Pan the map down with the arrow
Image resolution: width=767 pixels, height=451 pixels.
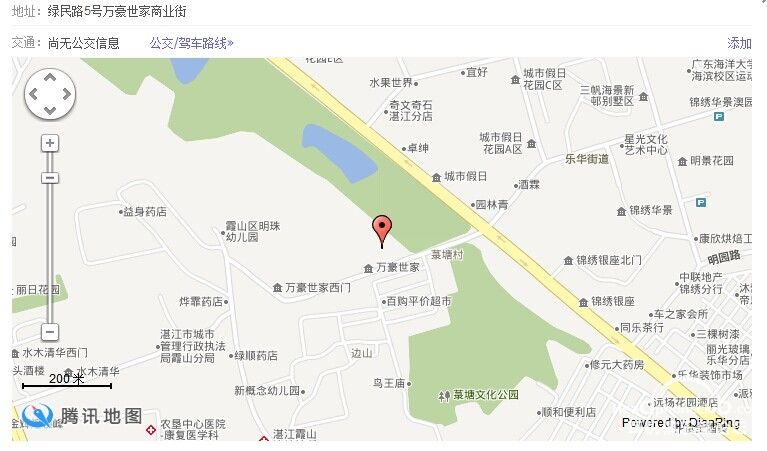point(50,110)
